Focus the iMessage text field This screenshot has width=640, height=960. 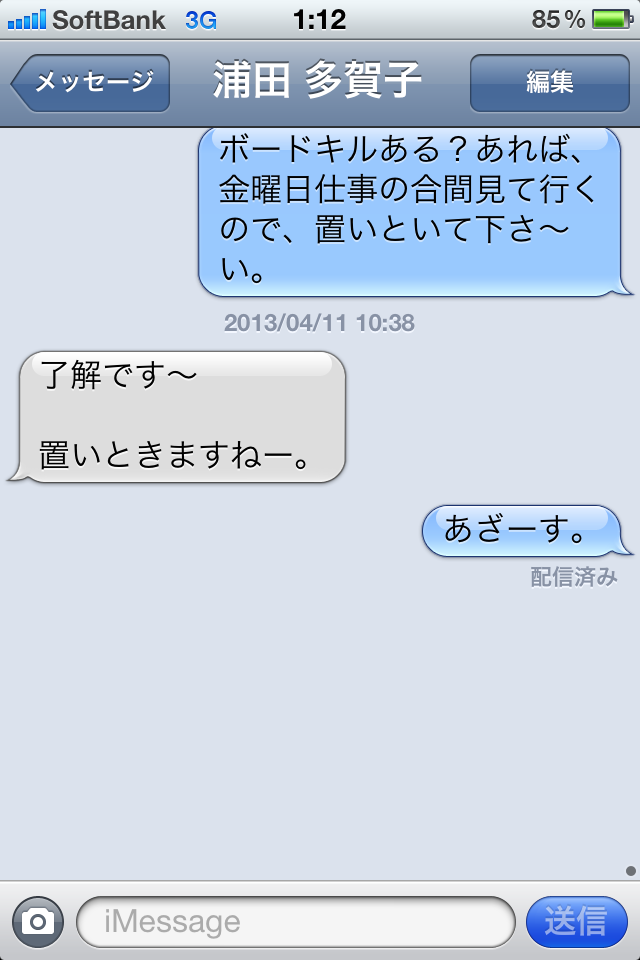click(295, 921)
